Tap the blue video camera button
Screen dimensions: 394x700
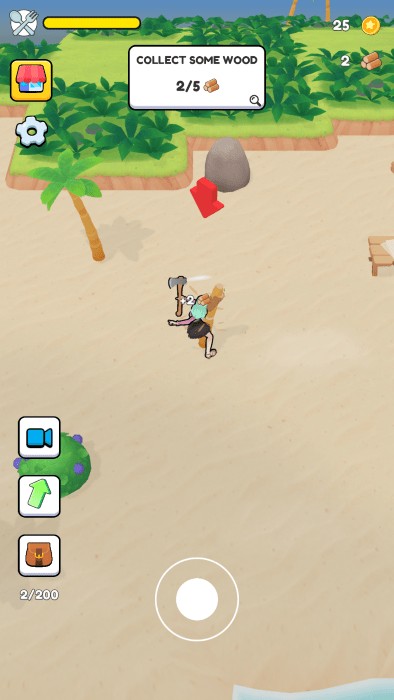coord(39,438)
